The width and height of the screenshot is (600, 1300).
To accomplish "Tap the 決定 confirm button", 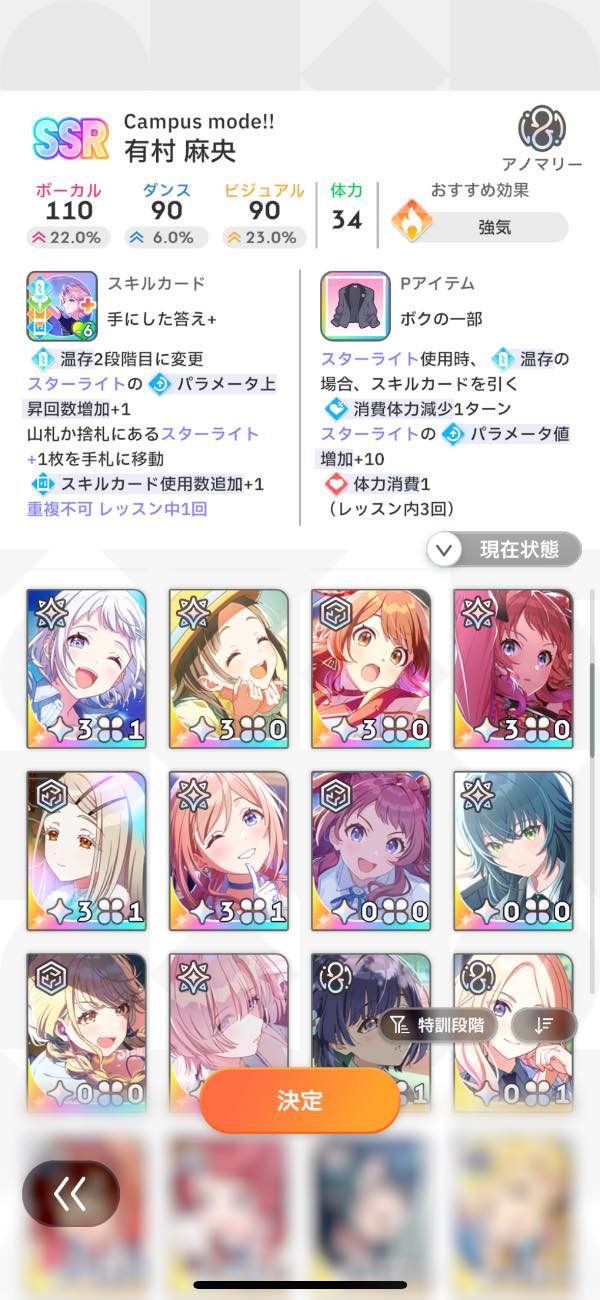I will click(x=300, y=1100).
